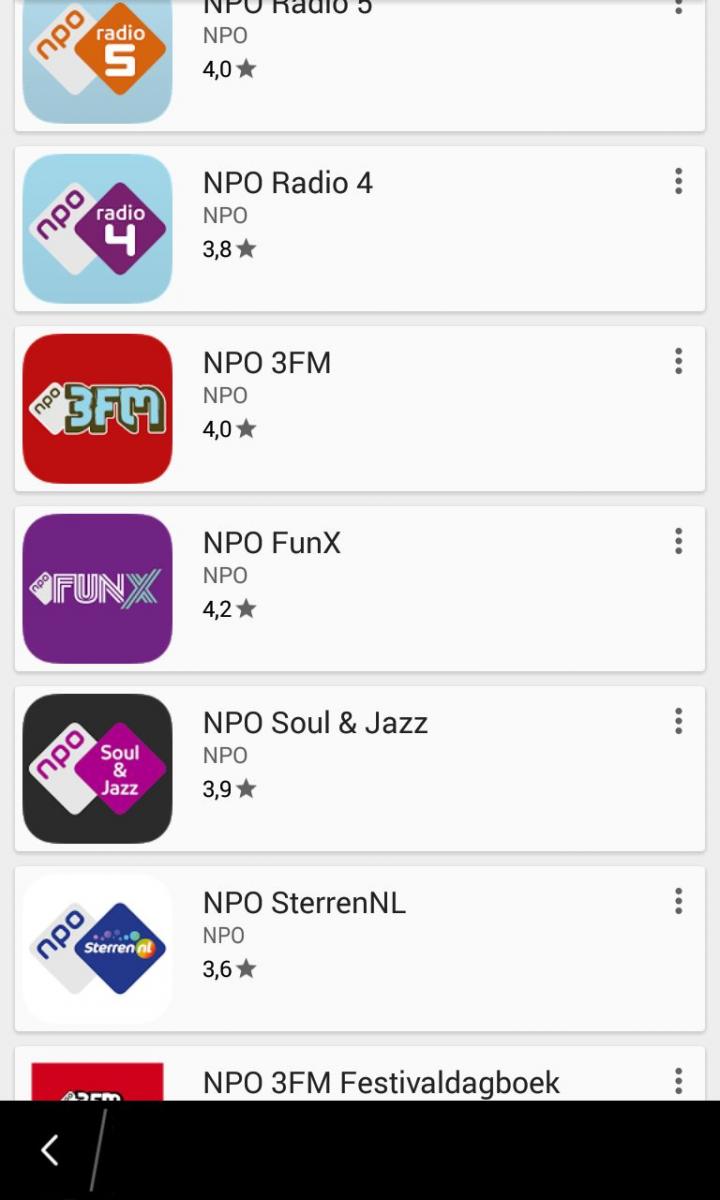
Task: Select the NPO FunX app card
Action: tap(359, 588)
